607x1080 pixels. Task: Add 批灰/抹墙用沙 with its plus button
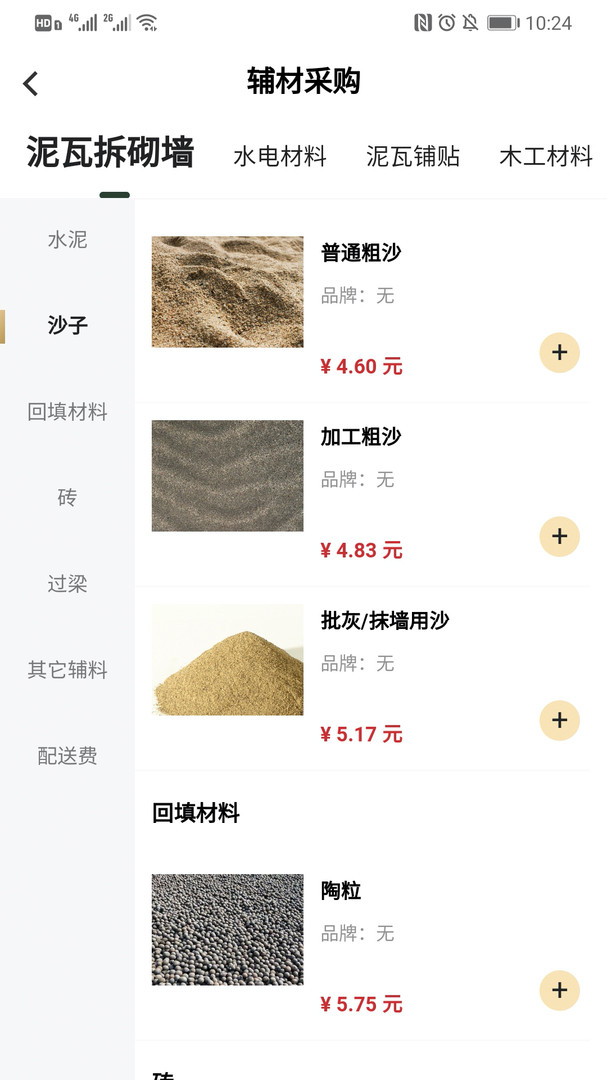[559, 720]
